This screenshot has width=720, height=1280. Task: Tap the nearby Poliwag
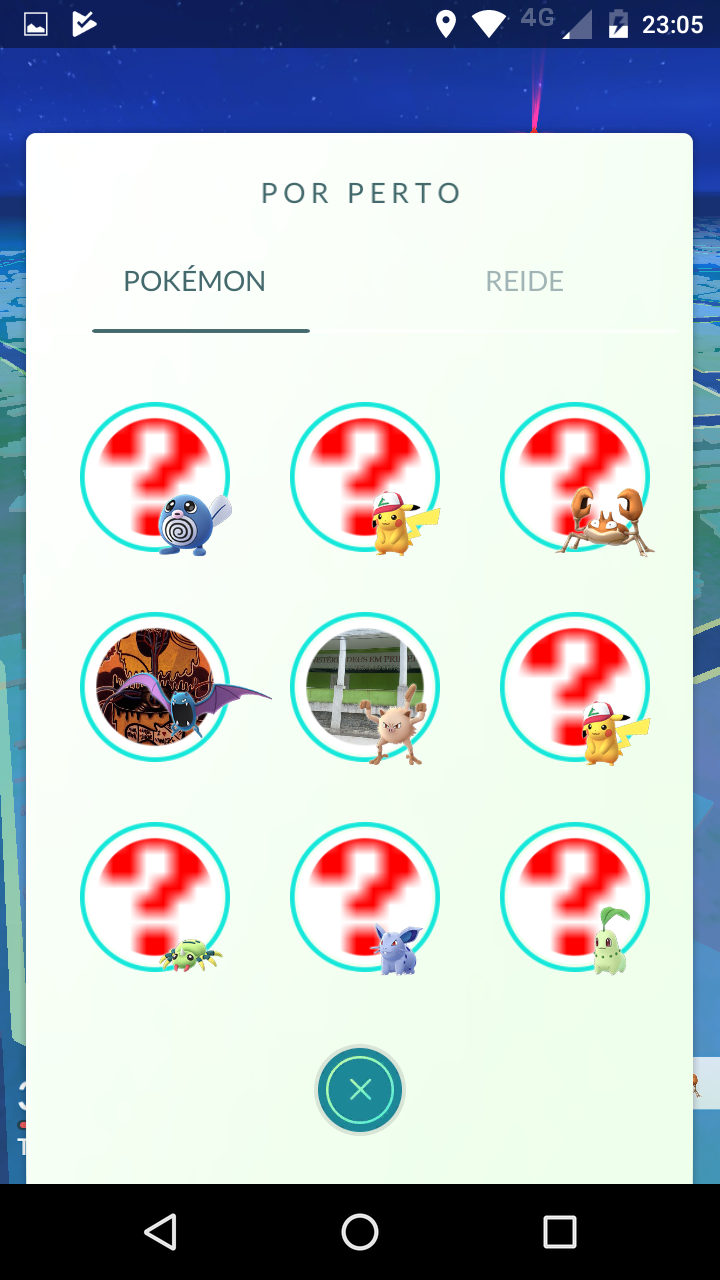156,478
